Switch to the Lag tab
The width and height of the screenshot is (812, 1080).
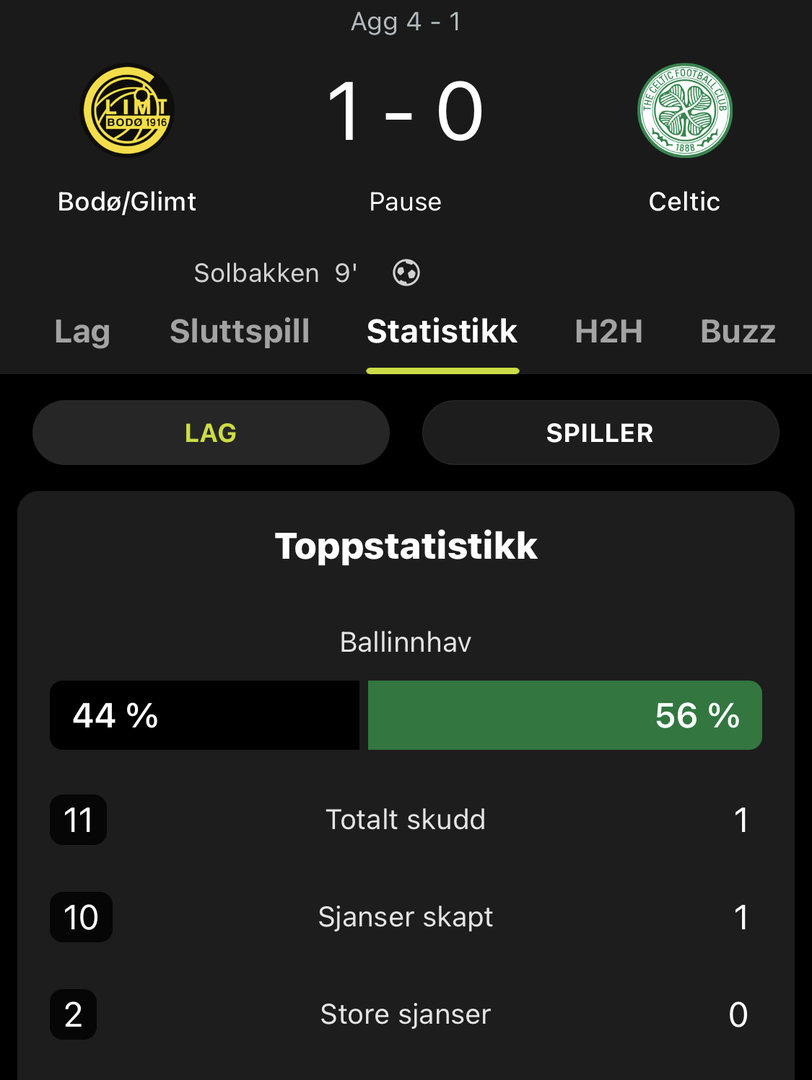coord(82,332)
